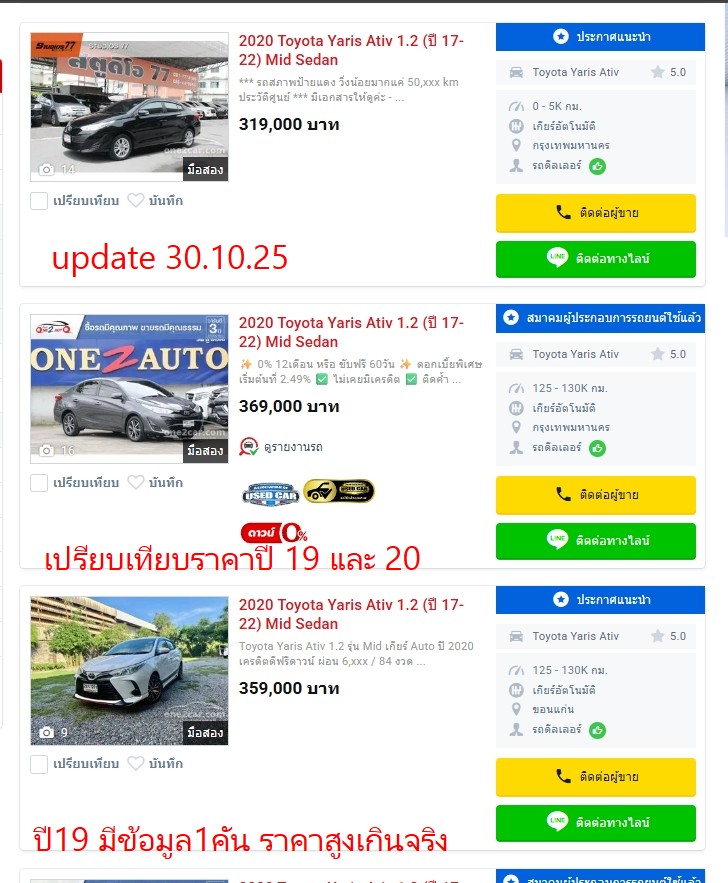Contact via LINE for the 359,000 baht car
The height and width of the screenshot is (883, 728).
click(x=596, y=823)
